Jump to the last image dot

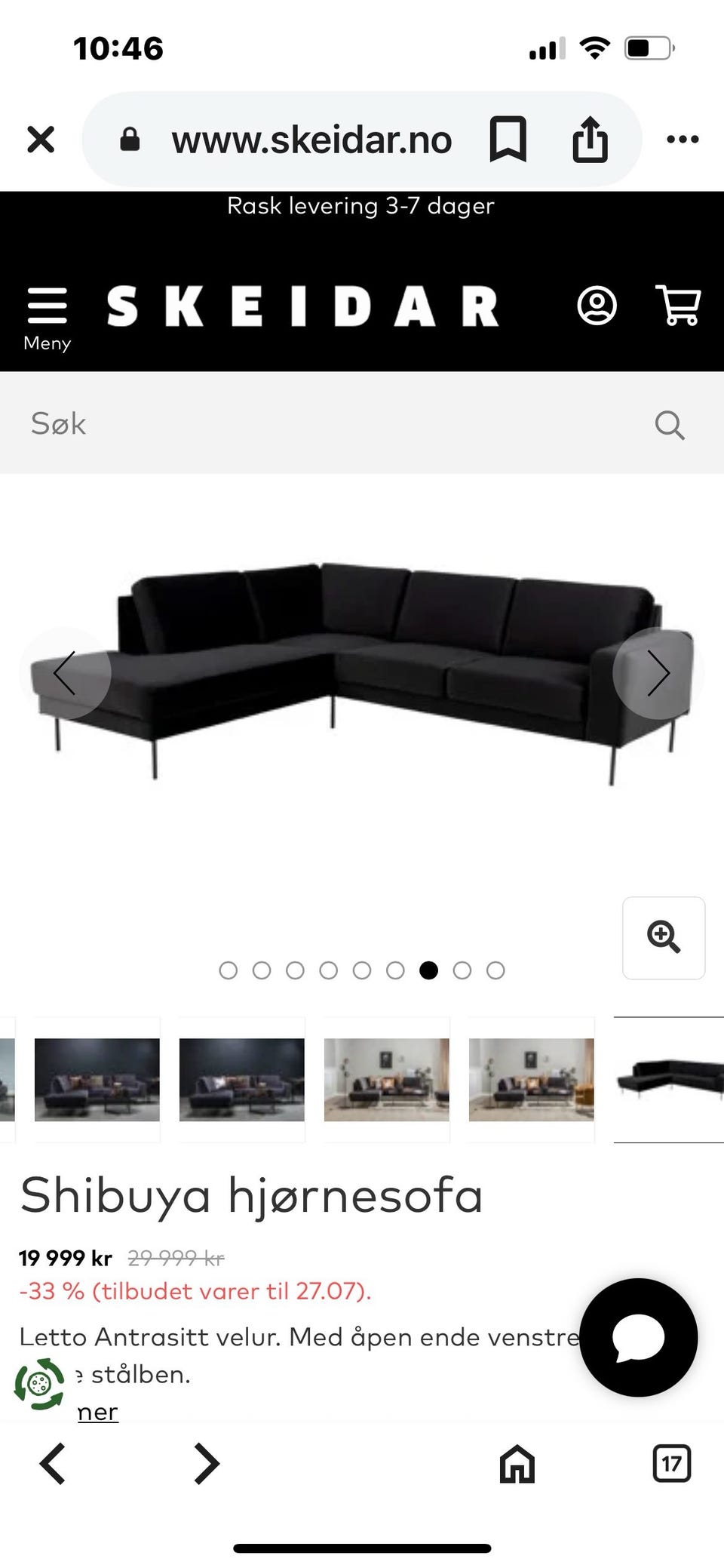click(495, 970)
